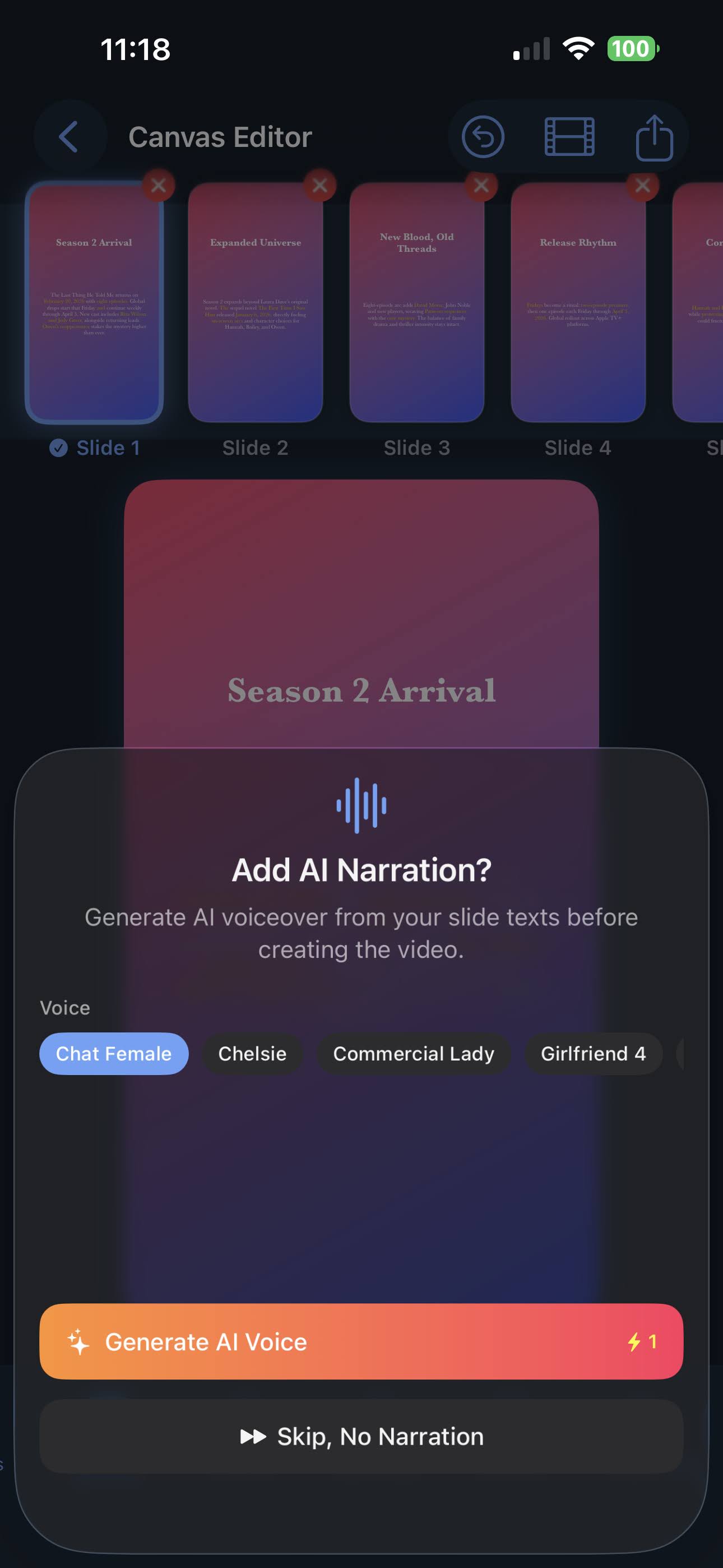
Task: Tap Generate AI Voice
Action: point(361,1341)
